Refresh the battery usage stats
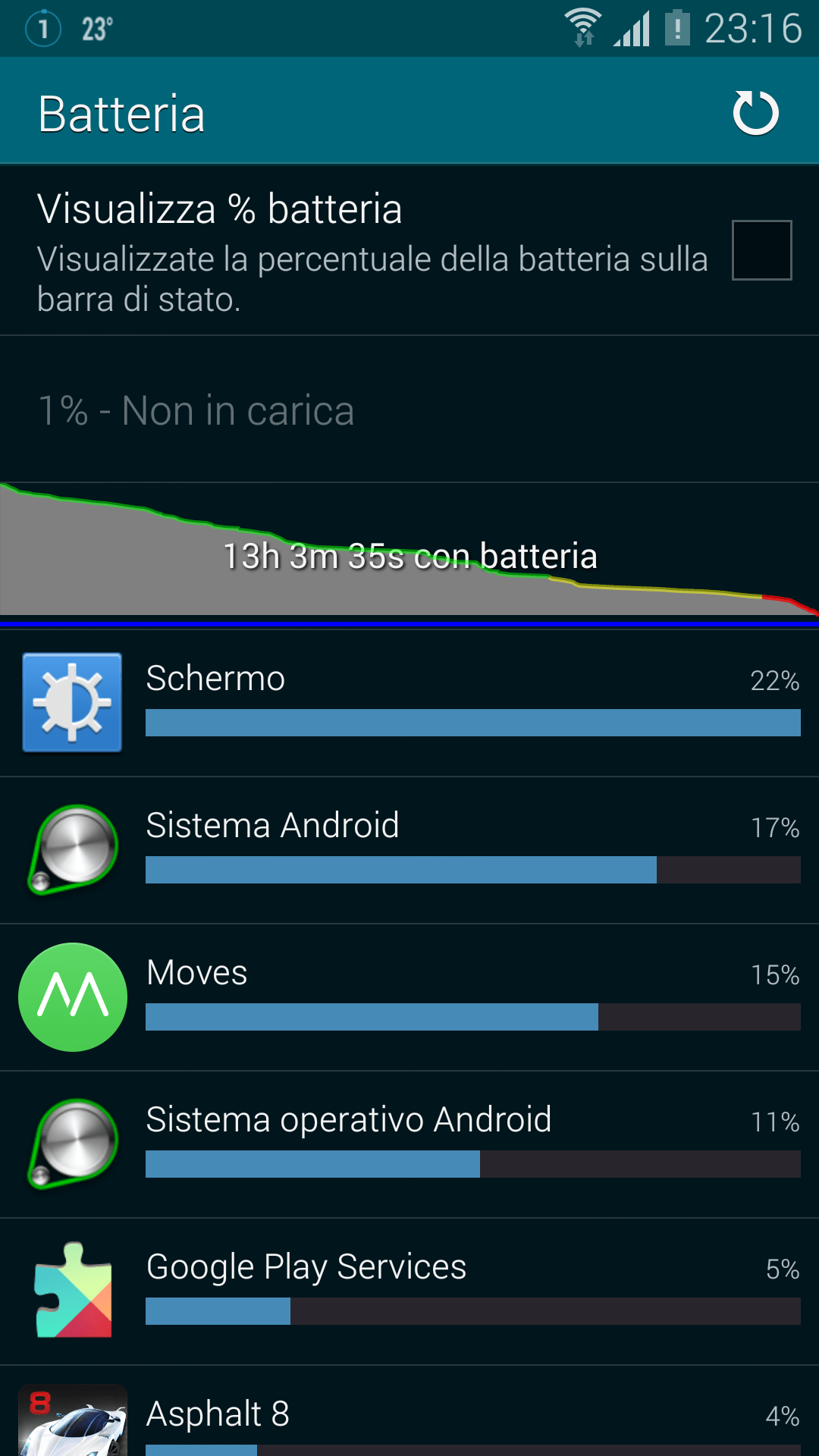The image size is (819, 1456). (755, 113)
